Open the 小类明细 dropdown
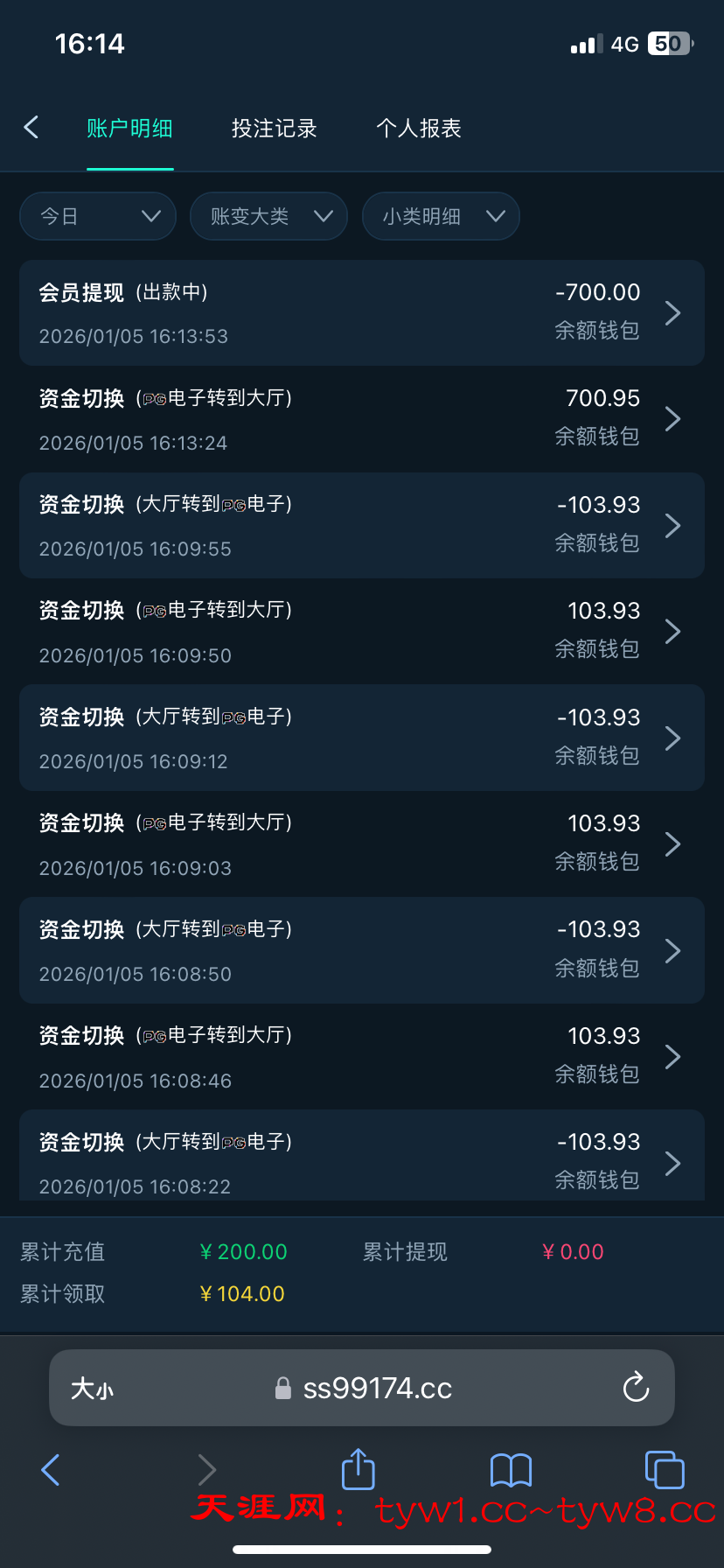This screenshot has height=1568, width=724. 441,216
